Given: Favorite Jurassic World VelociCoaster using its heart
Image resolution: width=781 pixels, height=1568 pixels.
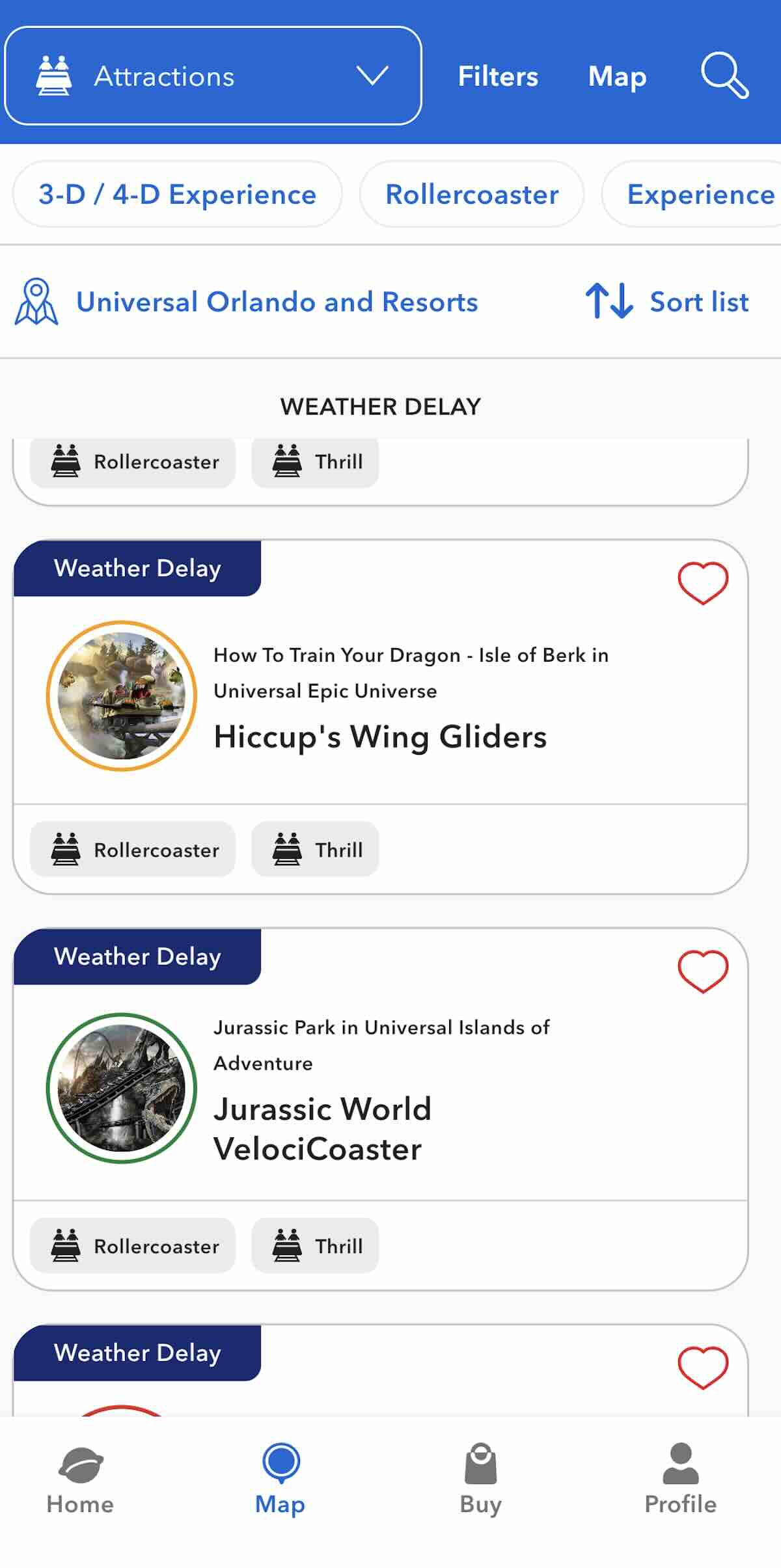Looking at the screenshot, I should click(702, 970).
